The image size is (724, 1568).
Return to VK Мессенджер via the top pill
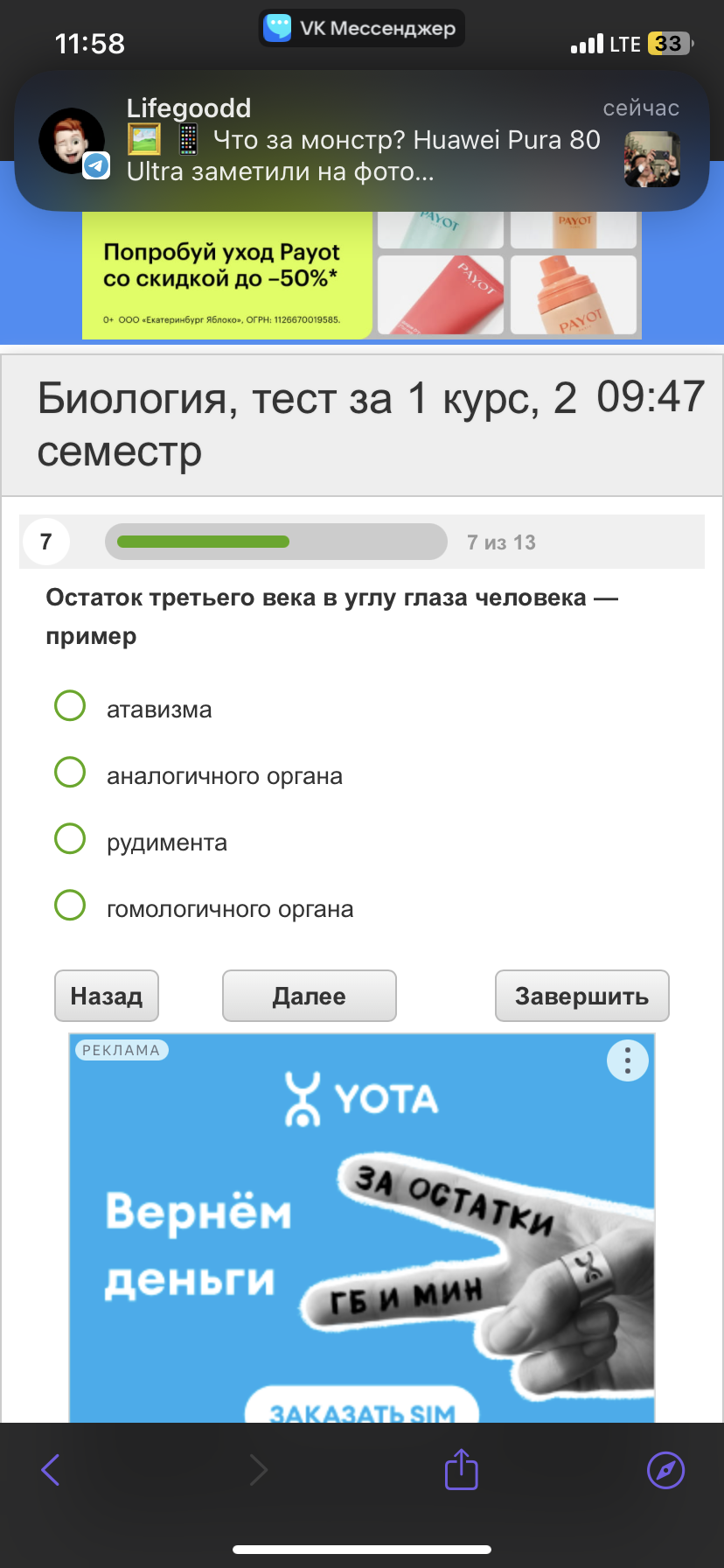click(x=362, y=28)
